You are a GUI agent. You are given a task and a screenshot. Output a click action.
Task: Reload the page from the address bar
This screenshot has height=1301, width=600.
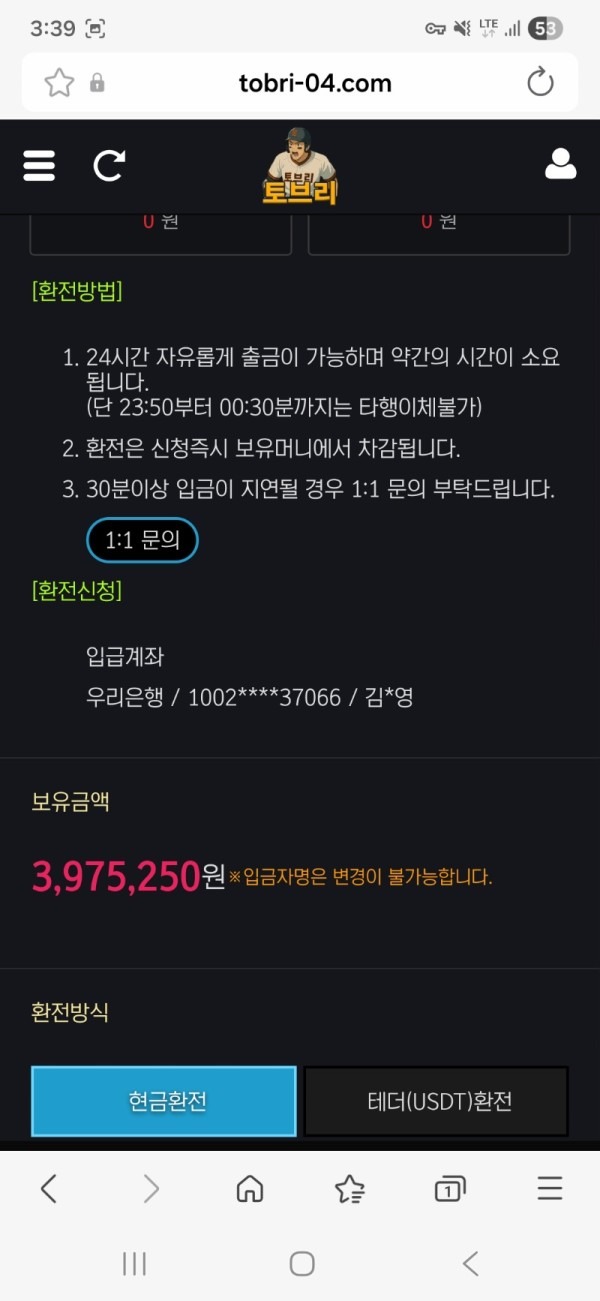coord(540,83)
